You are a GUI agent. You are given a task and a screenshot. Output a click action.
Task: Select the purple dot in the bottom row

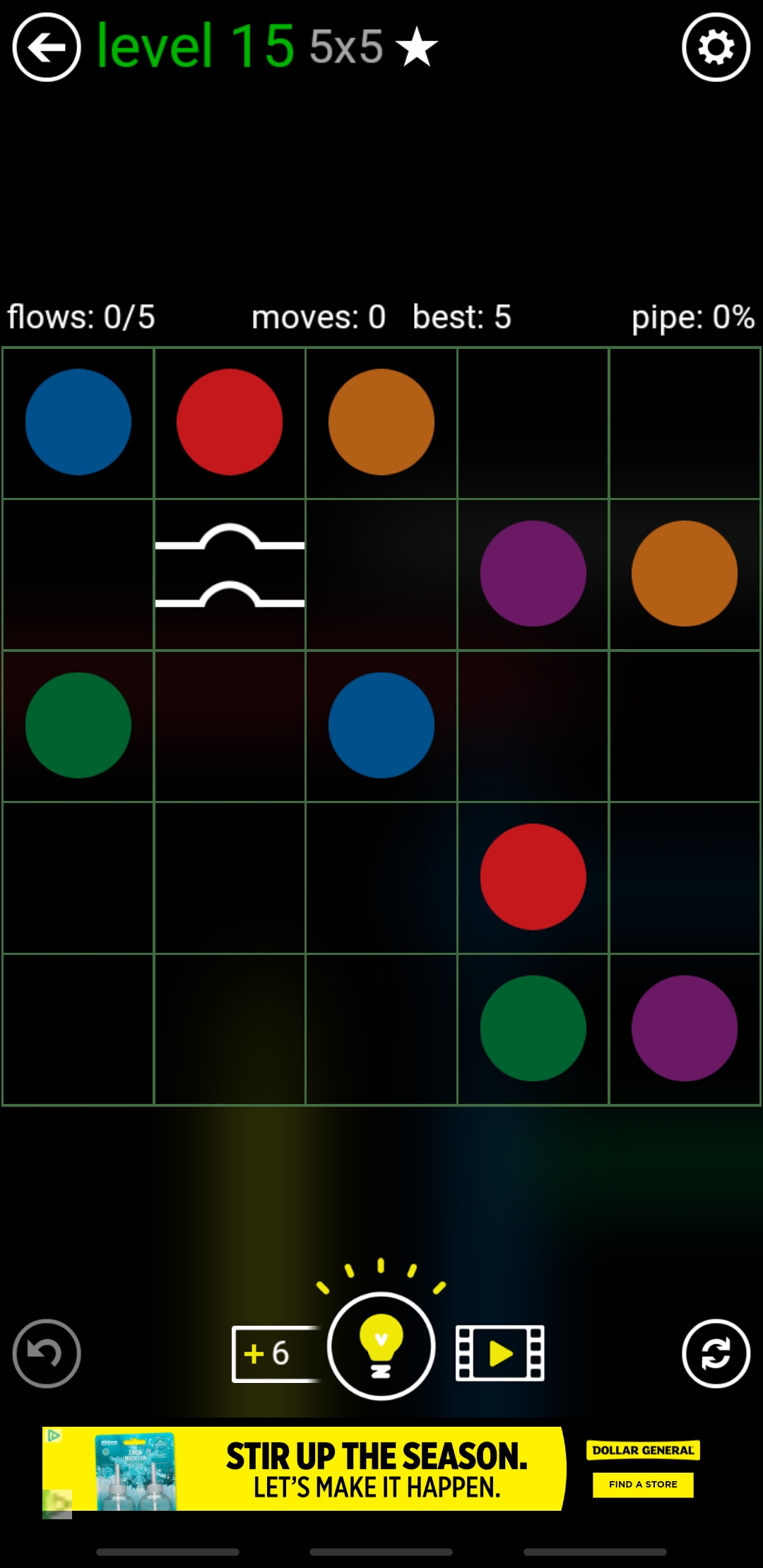coord(685,1028)
